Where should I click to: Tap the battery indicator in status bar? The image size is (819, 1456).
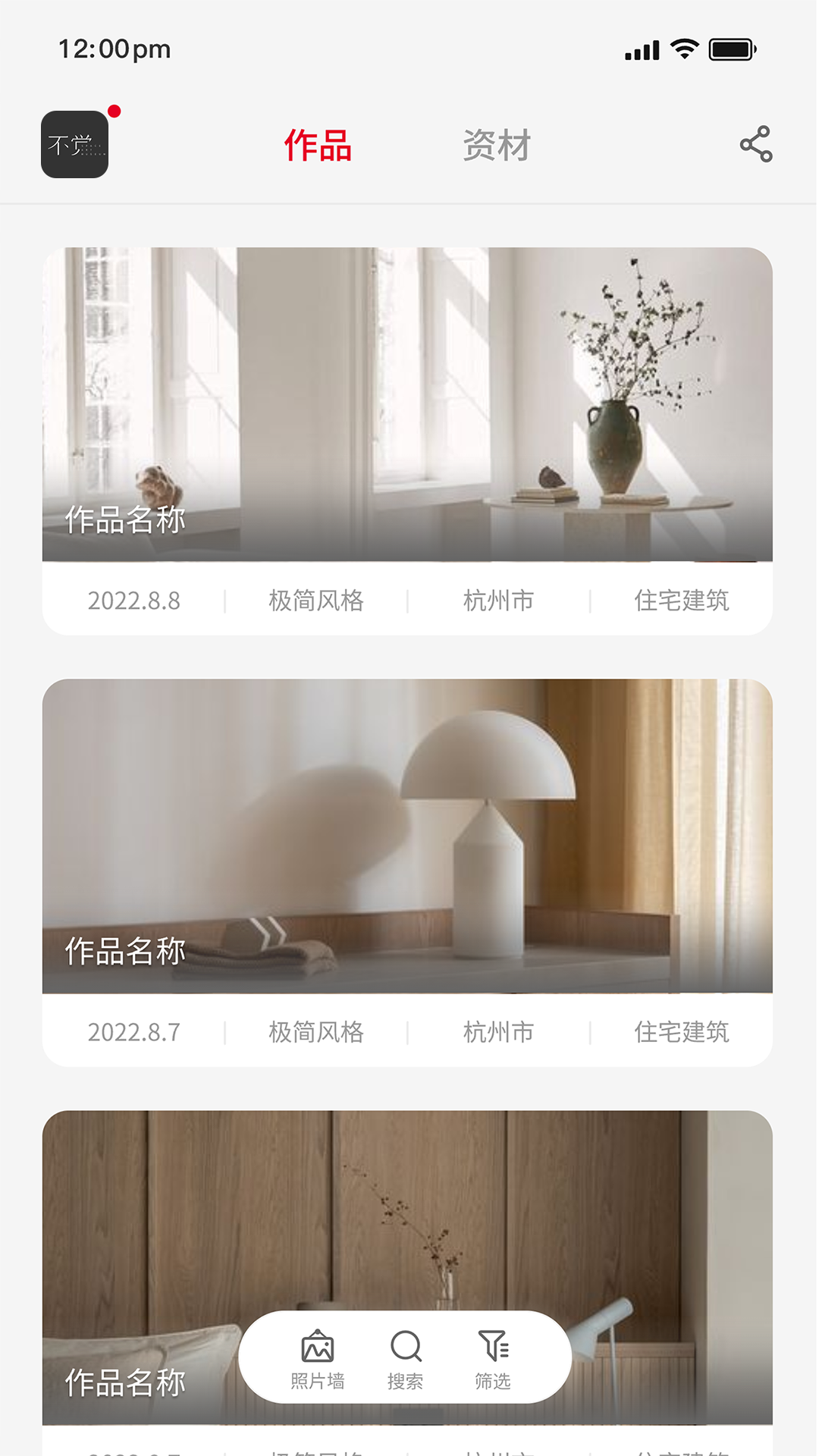click(x=730, y=48)
